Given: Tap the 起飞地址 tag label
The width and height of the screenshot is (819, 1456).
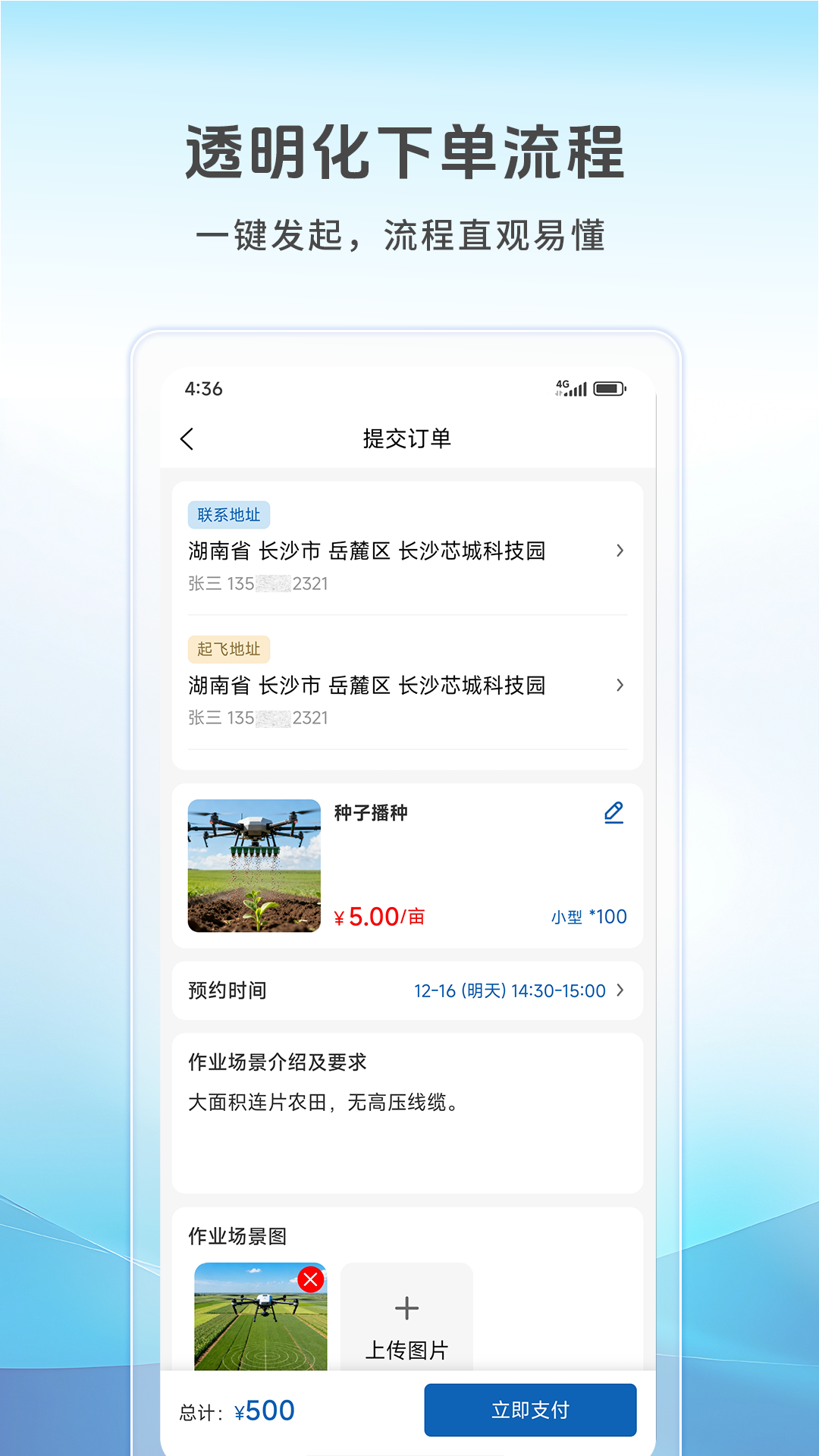Looking at the screenshot, I should [x=227, y=650].
